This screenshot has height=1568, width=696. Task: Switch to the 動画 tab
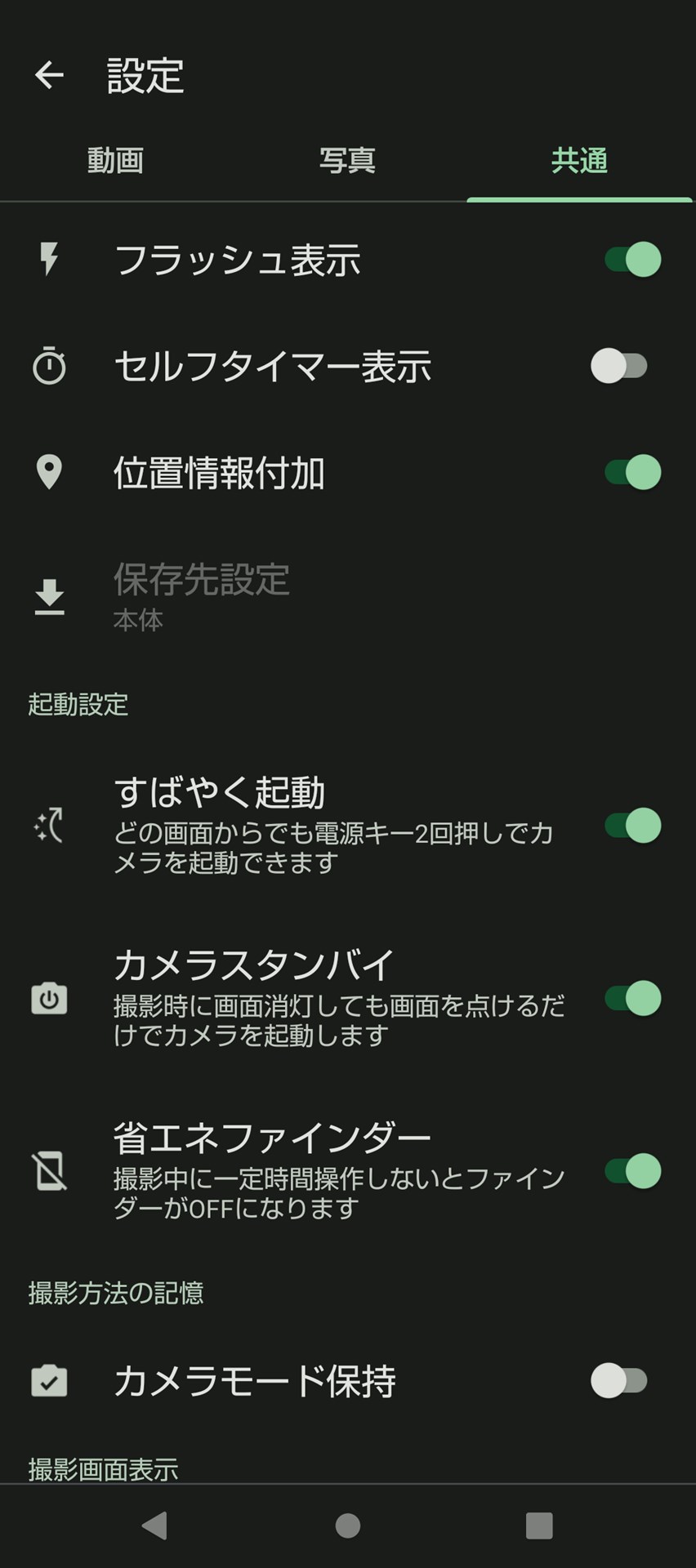click(115, 160)
